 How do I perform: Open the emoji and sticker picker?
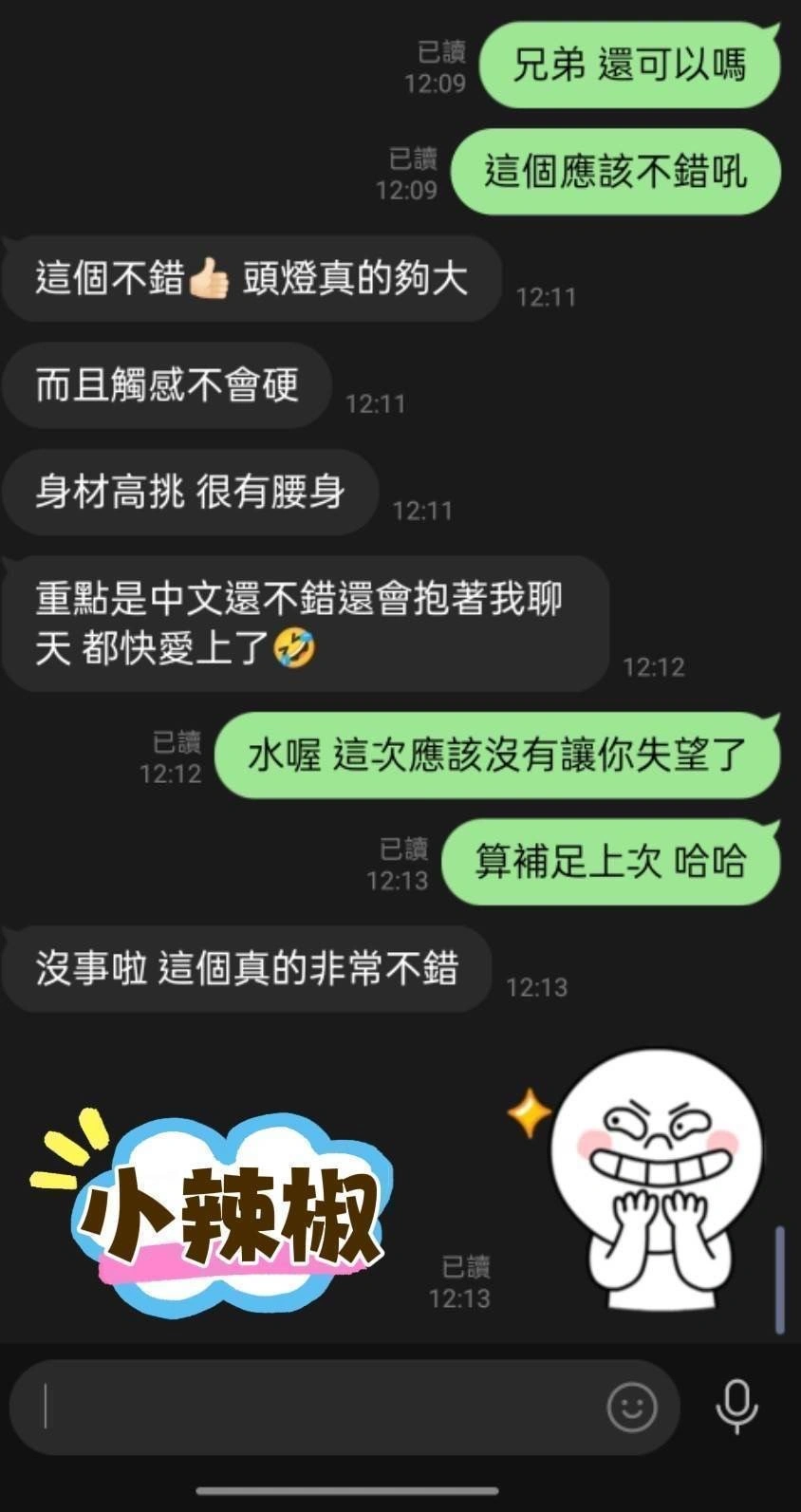coord(632,1407)
